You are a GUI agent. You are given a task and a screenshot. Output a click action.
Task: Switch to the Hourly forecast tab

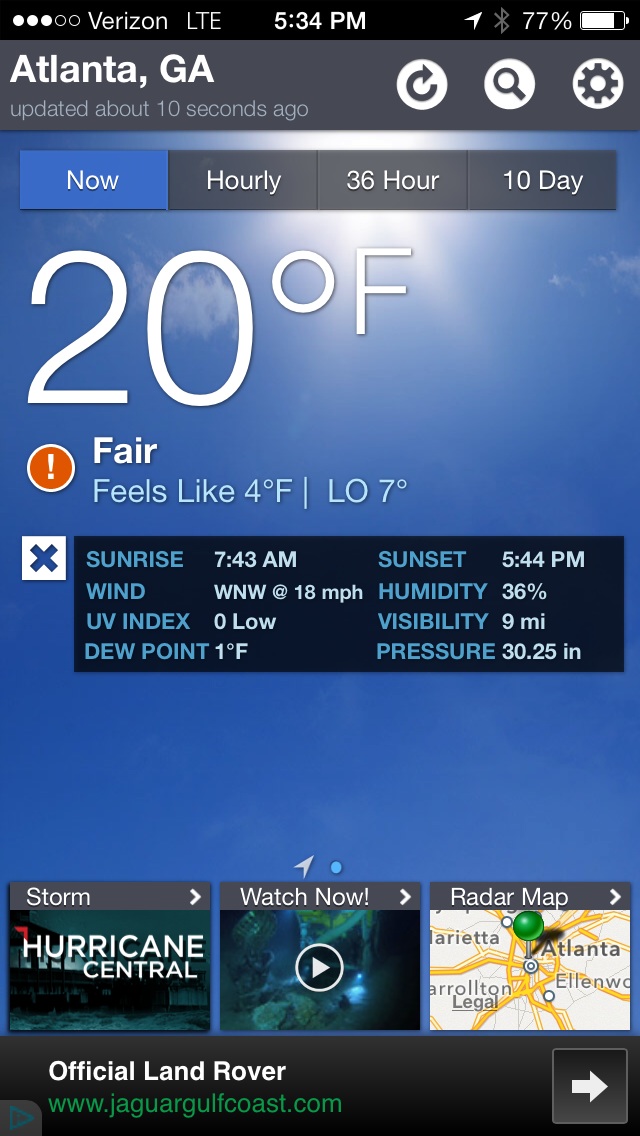[x=243, y=181]
